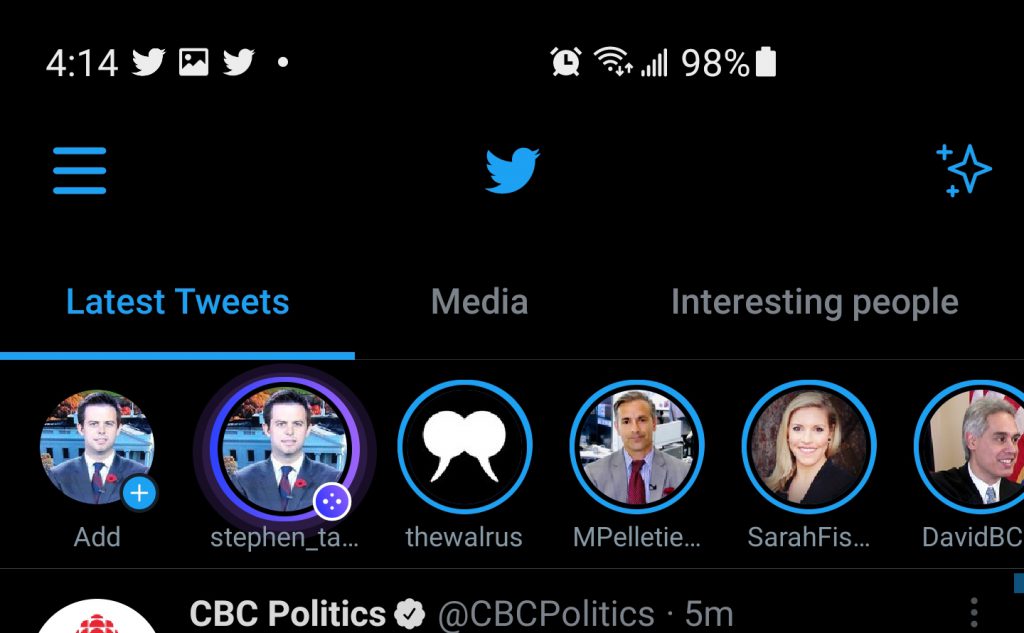Viewport: 1024px width, 633px height.
Task: Open overflow menu on CBC Politics tweet
Action: 973,612
